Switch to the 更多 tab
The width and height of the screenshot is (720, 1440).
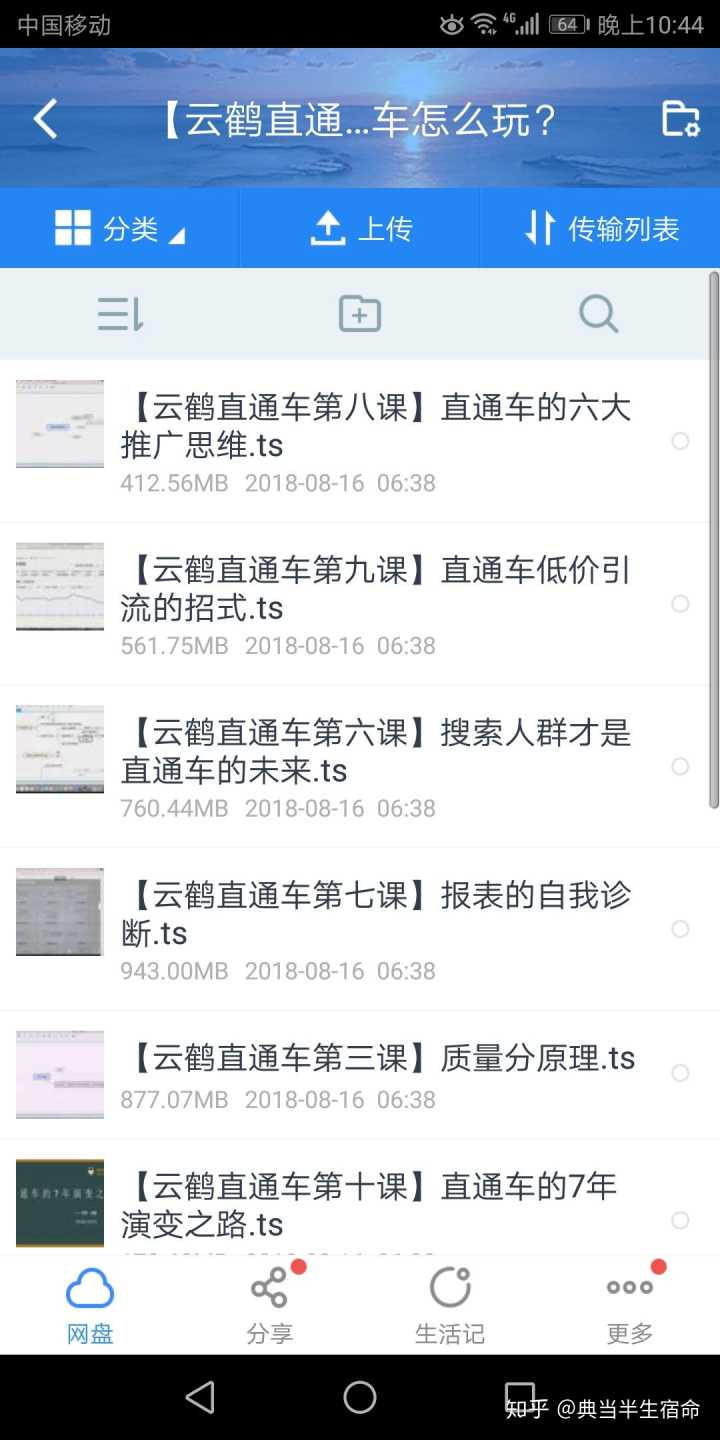coord(630,1305)
